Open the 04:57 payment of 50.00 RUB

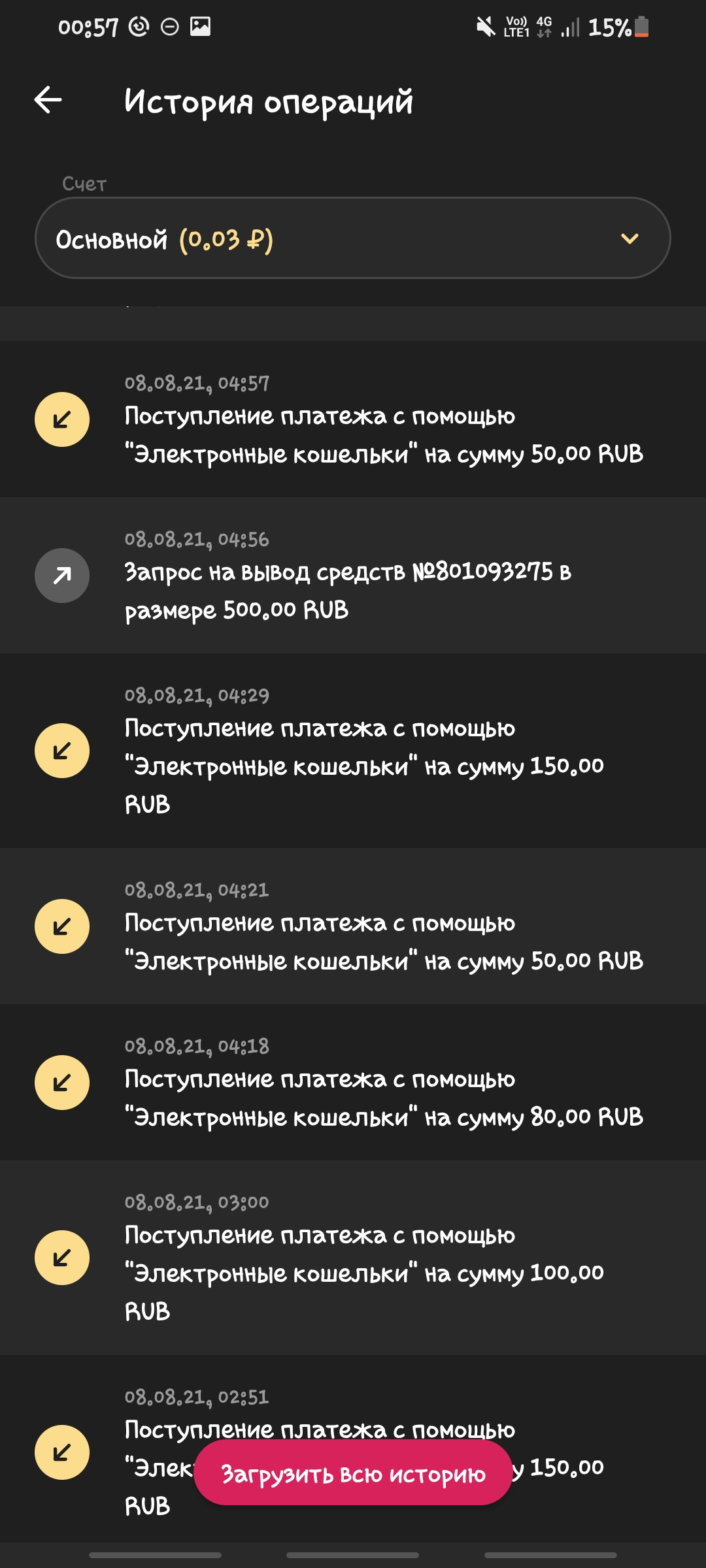[353, 419]
